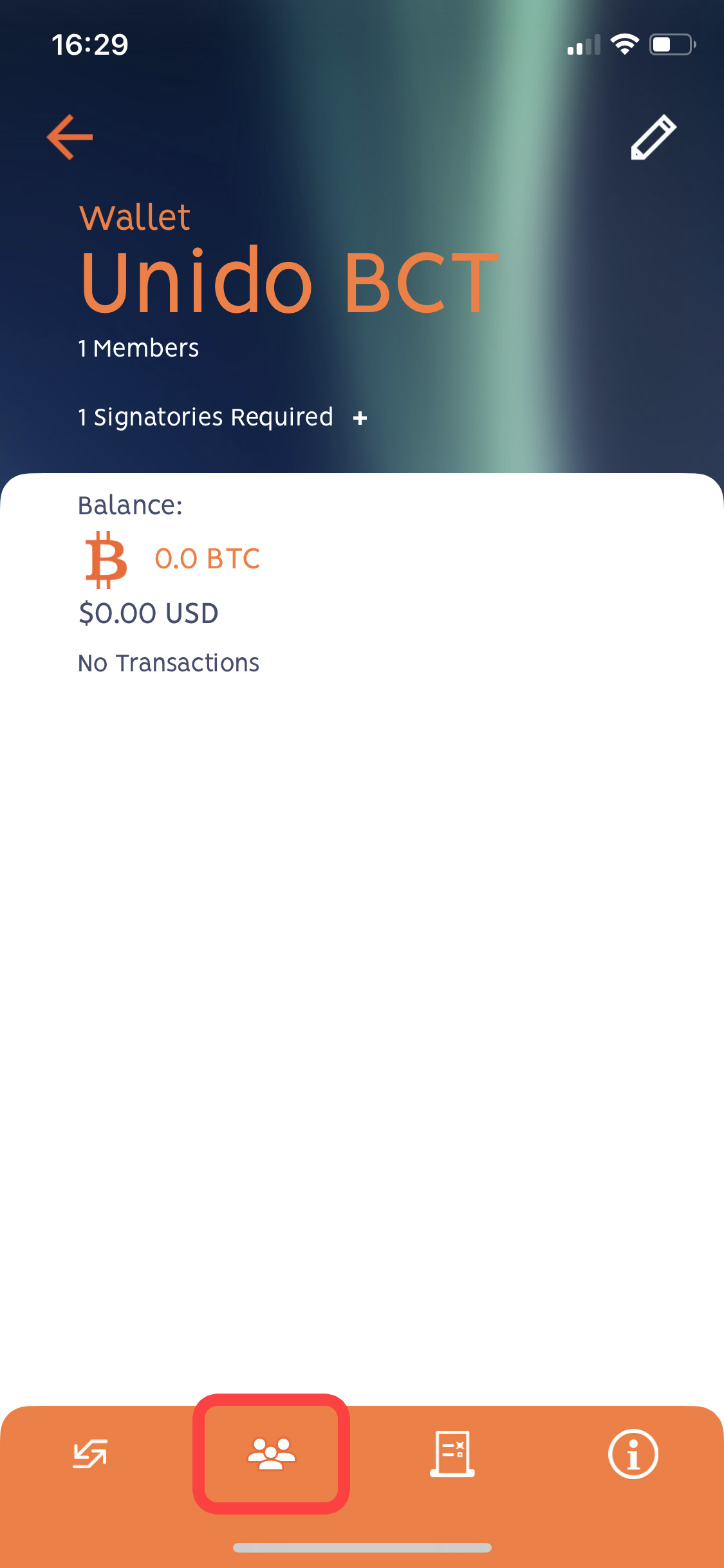Go back using the orange arrow
The height and width of the screenshot is (1568, 724).
click(70, 137)
